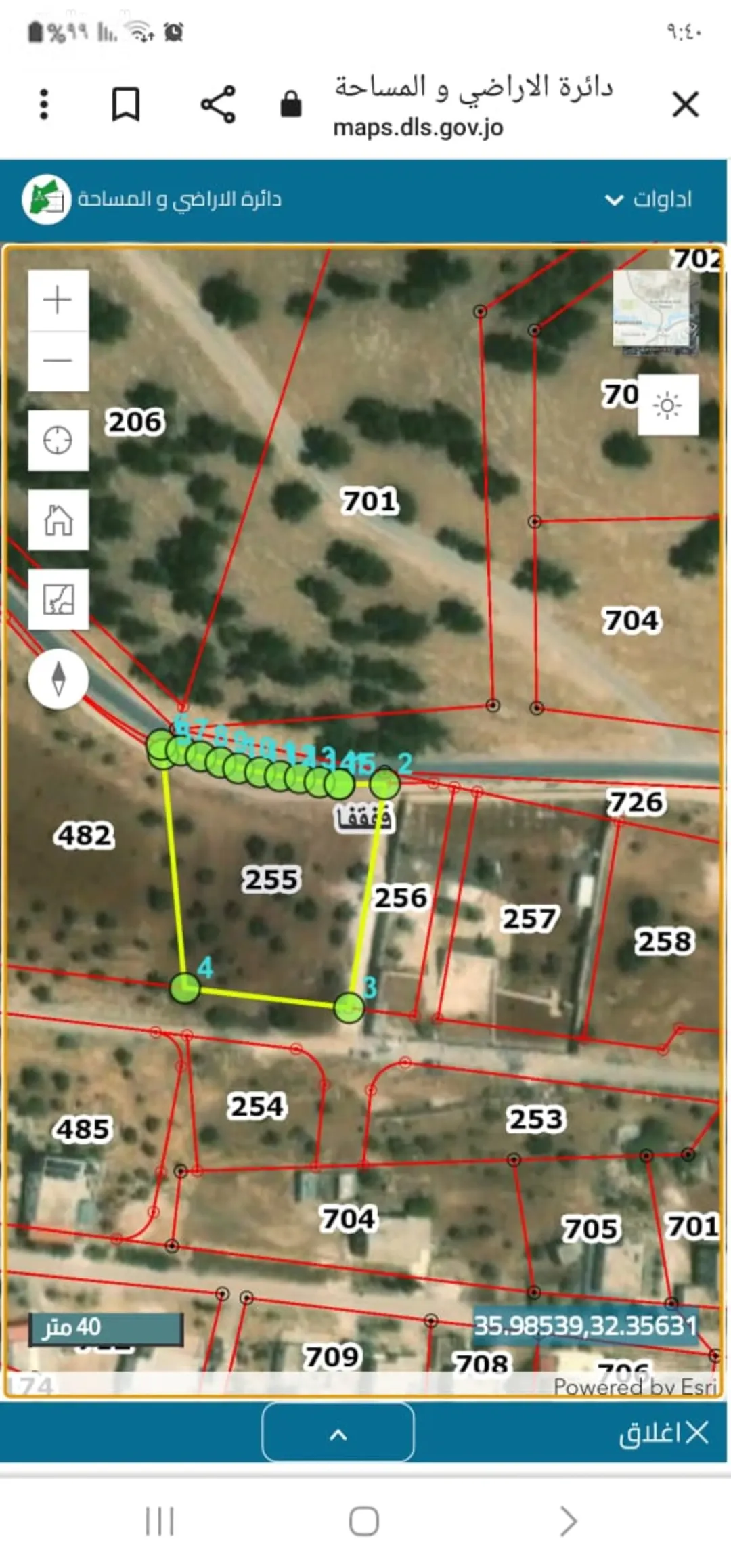This screenshot has width=731, height=1568.
Task: Reset map orientation with compass
Action: pos(58,679)
